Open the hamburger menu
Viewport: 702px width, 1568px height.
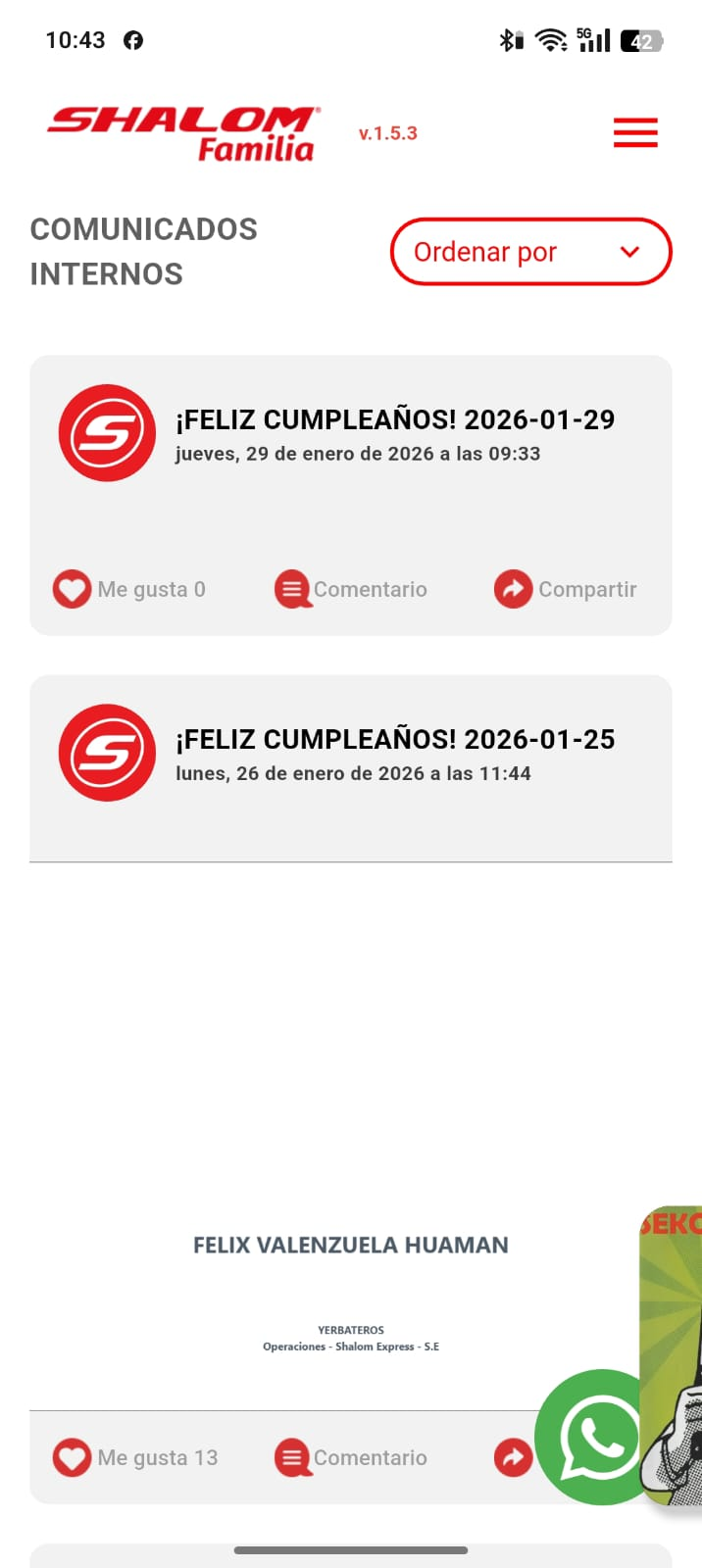click(x=635, y=132)
